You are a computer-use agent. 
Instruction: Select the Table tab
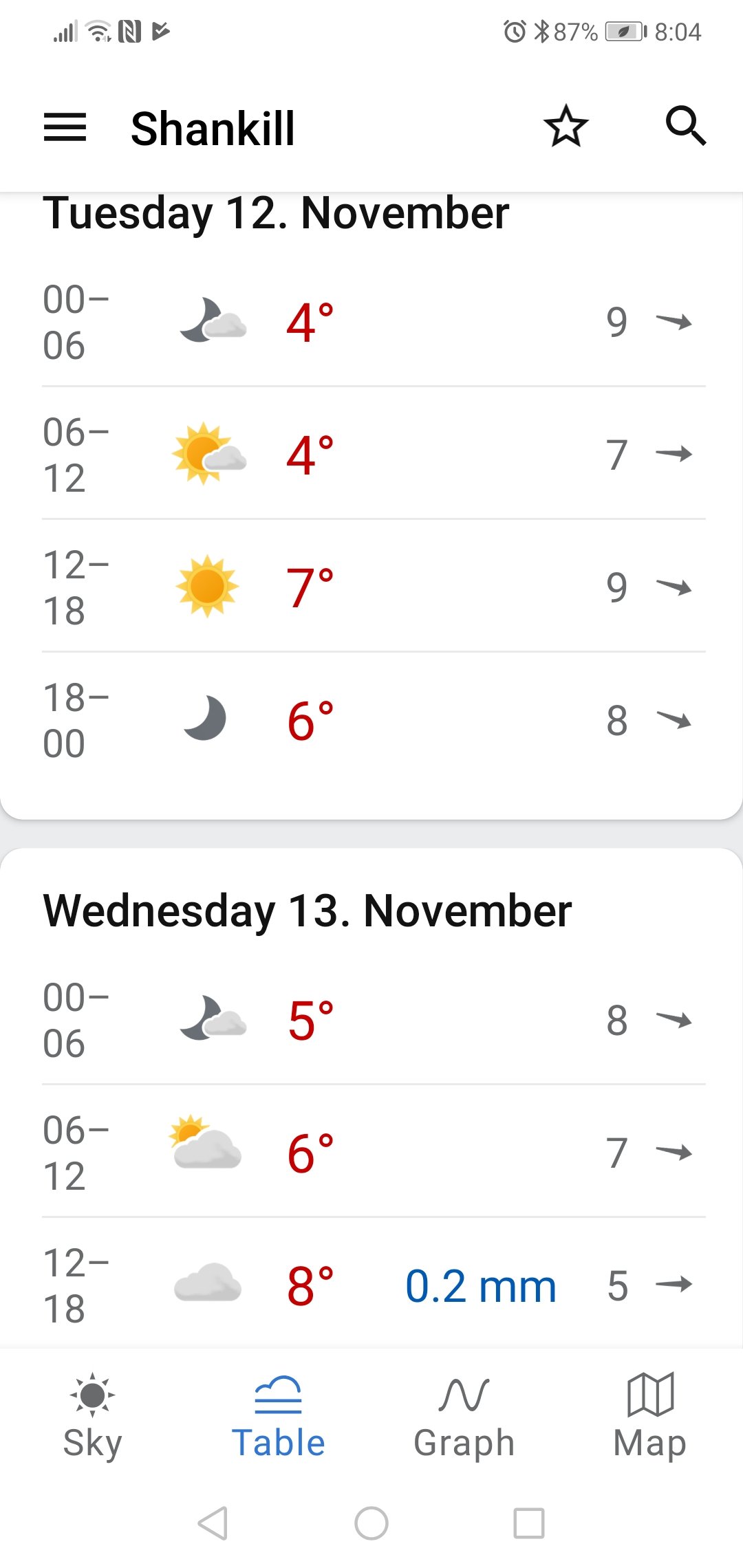(278, 1417)
